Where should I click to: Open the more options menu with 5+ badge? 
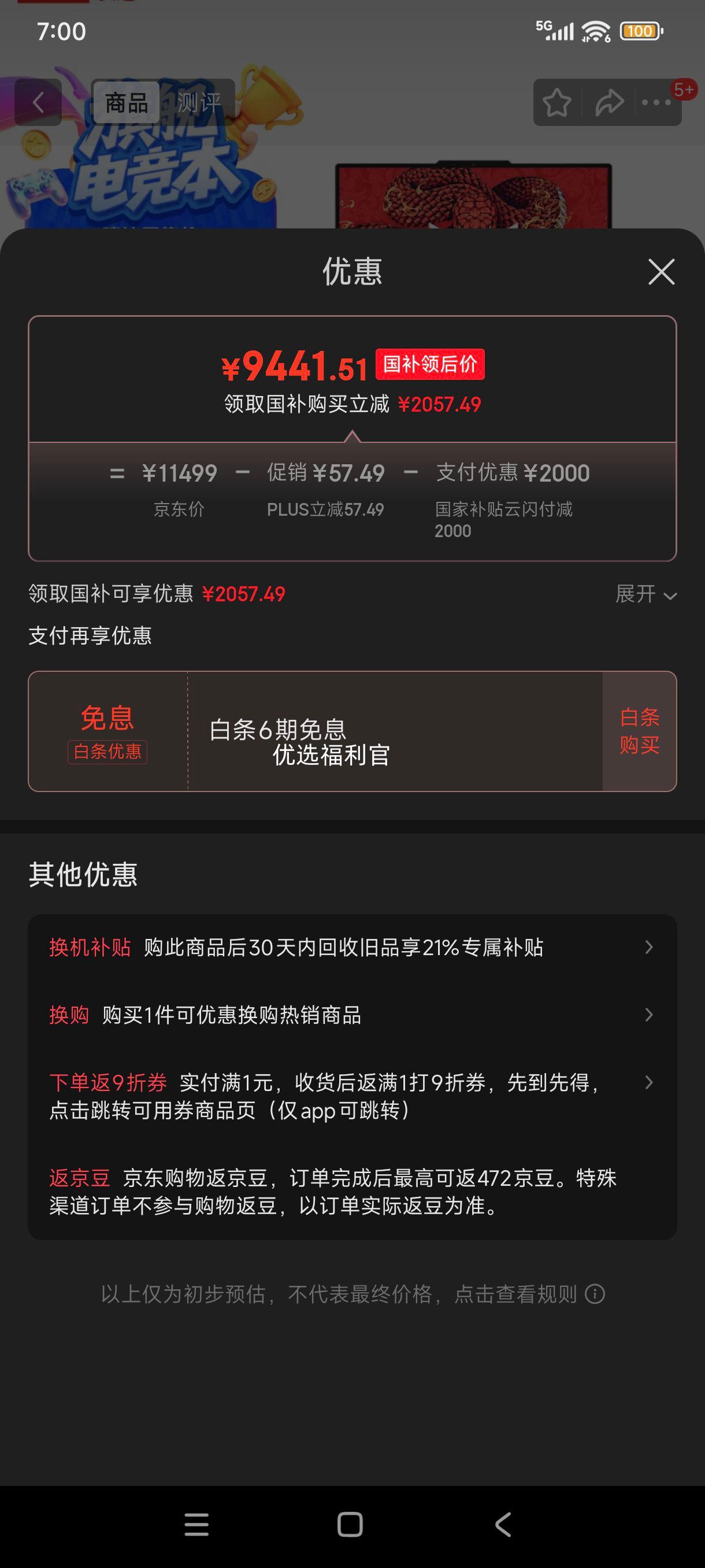(654, 103)
